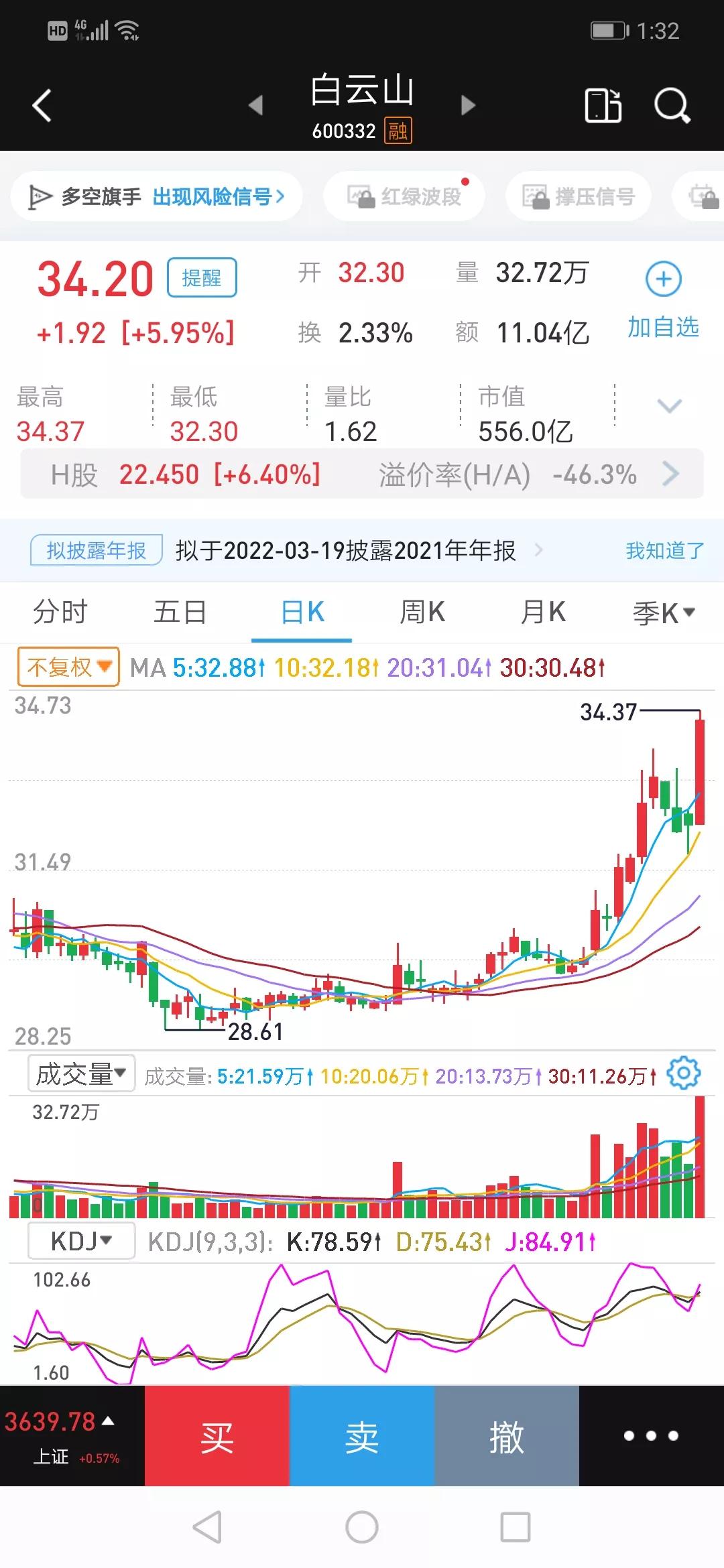Image resolution: width=724 pixels, height=1568 pixels.
Task: Tap the previous stock arrow beside 白云山
Action: [x=256, y=105]
